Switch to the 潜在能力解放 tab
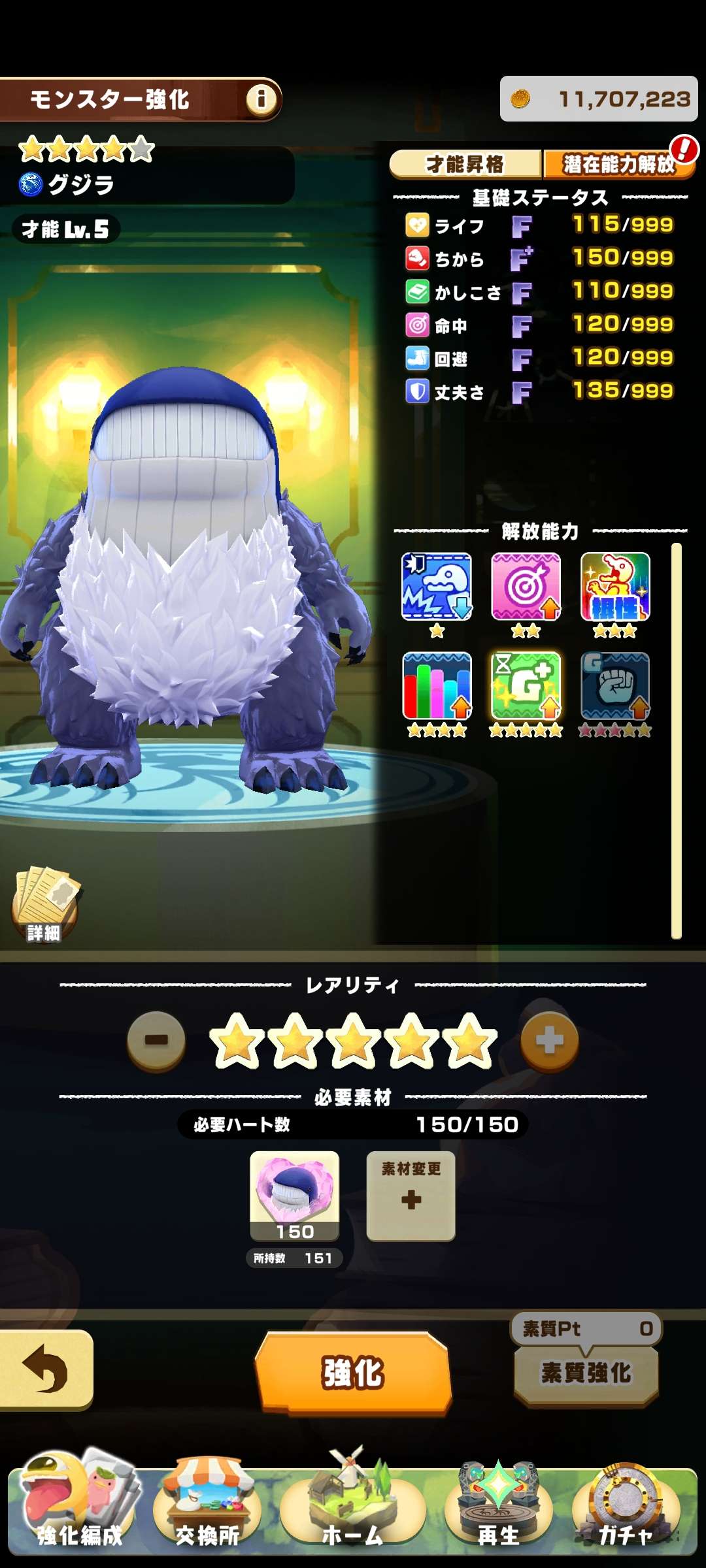This screenshot has width=706, height=1568. click(618, 164)
